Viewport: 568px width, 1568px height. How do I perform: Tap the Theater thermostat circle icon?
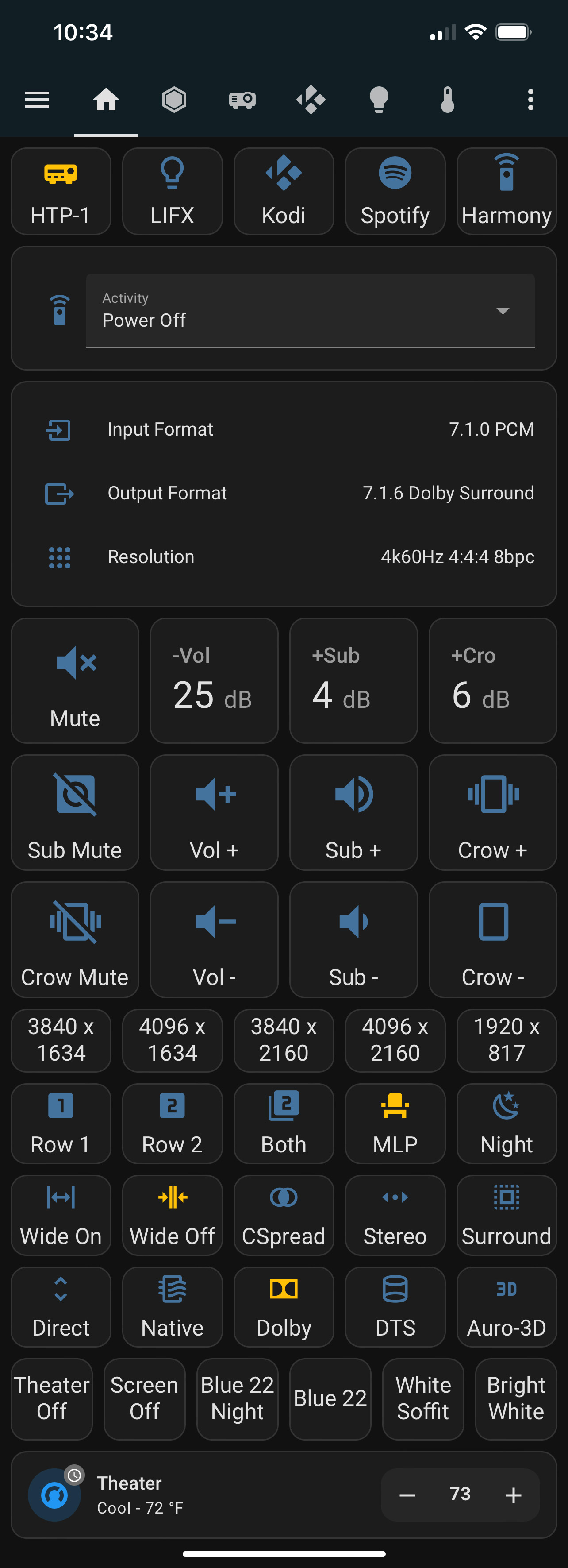(54, 1495)
